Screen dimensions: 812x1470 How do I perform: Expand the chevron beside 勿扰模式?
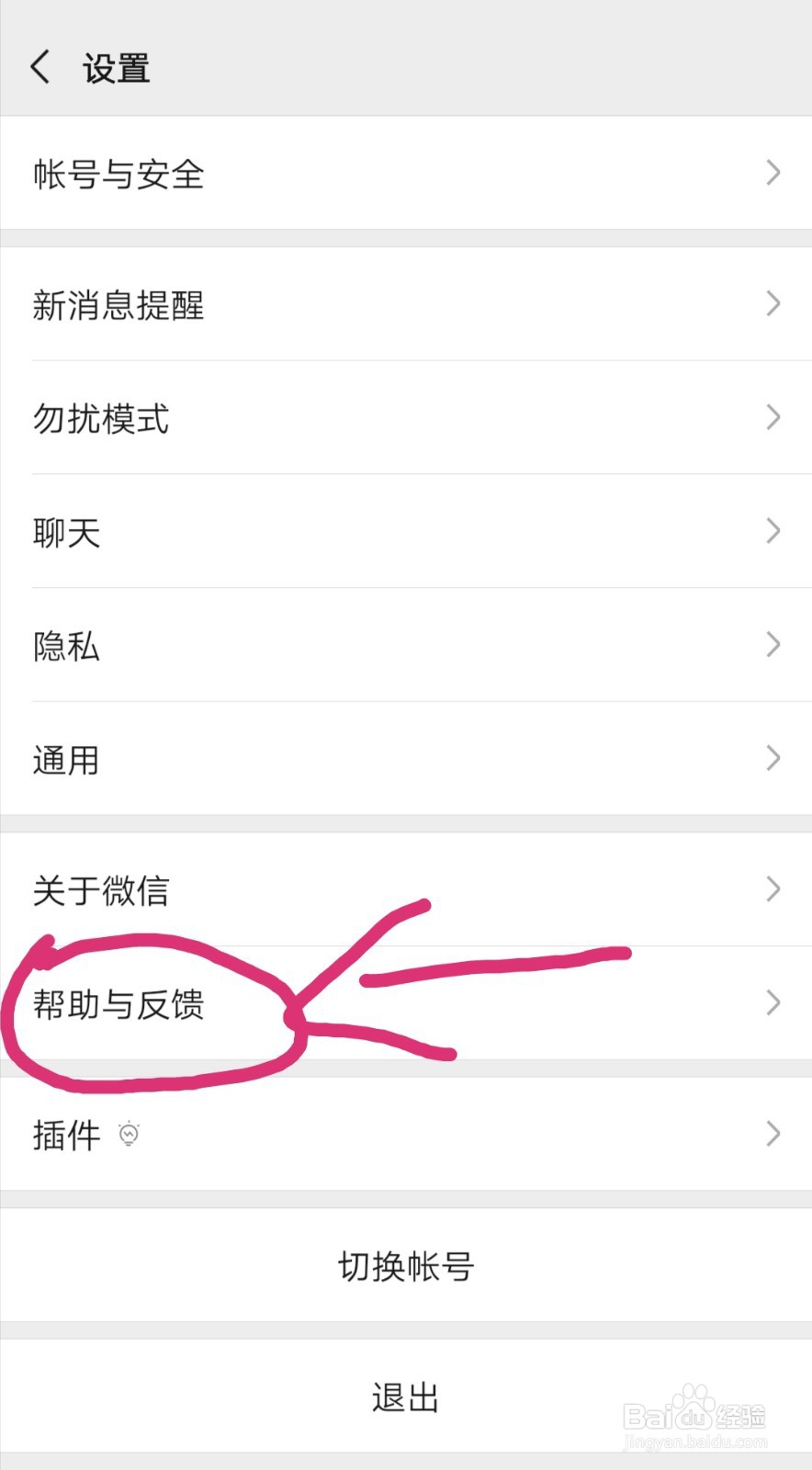tap(773, 419)
